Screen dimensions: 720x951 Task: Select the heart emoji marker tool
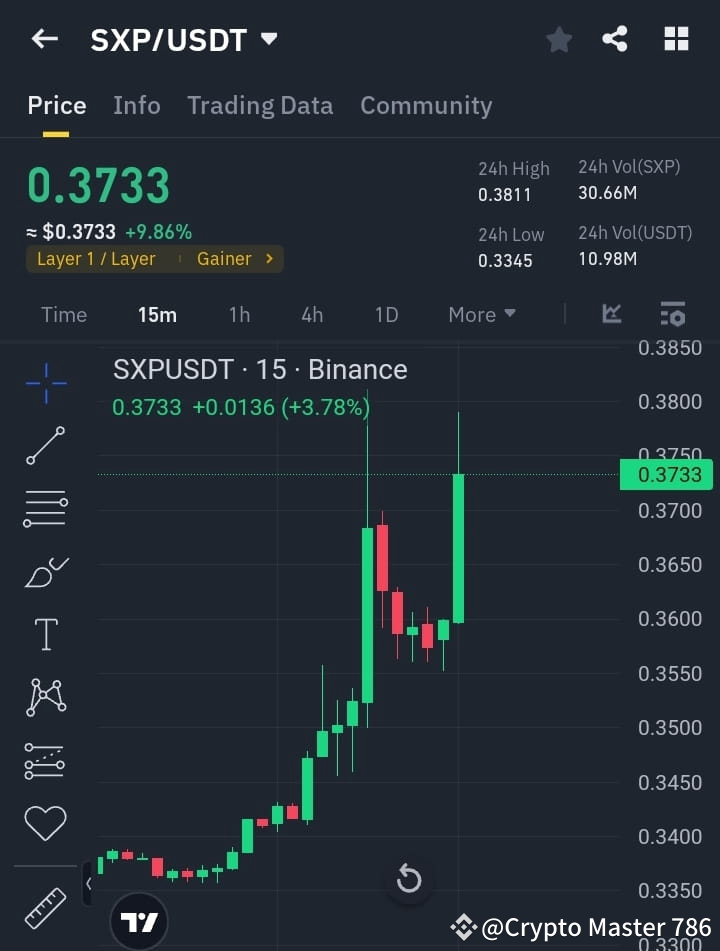(x=44, y=822)
